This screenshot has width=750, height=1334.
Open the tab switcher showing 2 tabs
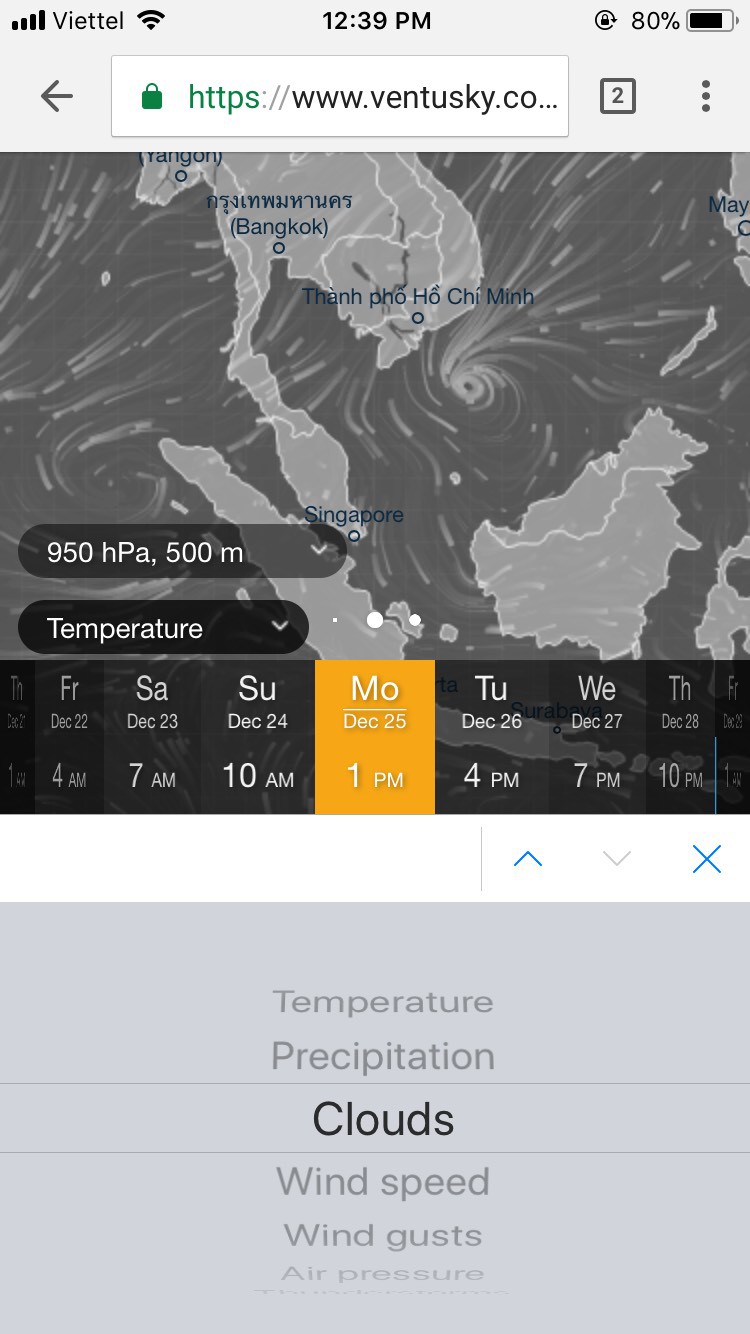pyautogui.click(x=617, y=96)
